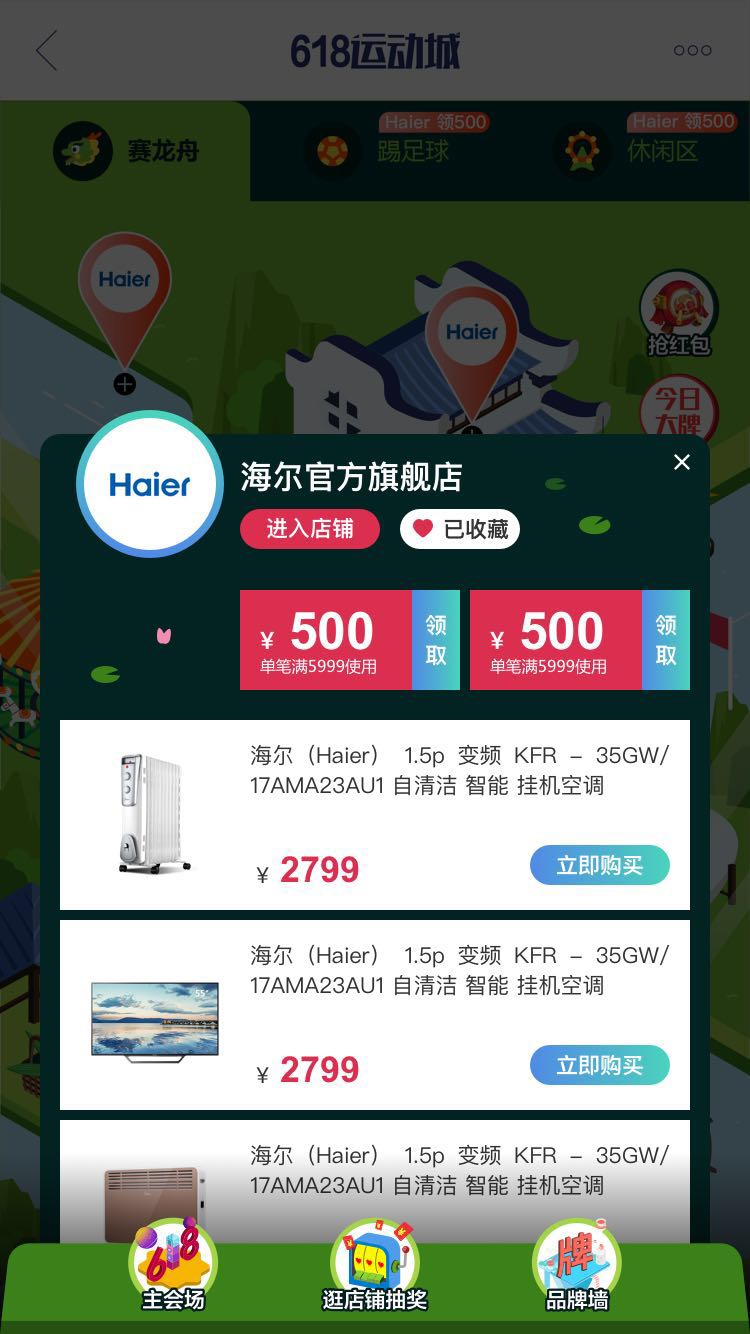The image size is (750, 1334).
Task: Tap 立即购买 on the oil heater product
Action: 599,865
